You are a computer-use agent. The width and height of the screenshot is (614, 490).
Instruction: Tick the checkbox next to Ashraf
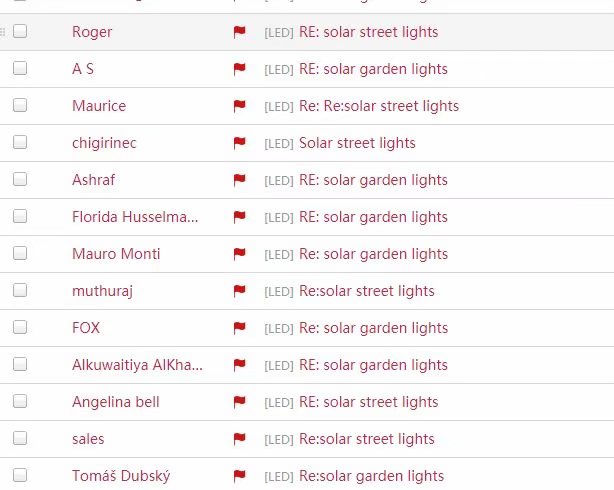[x=20, y=180]
